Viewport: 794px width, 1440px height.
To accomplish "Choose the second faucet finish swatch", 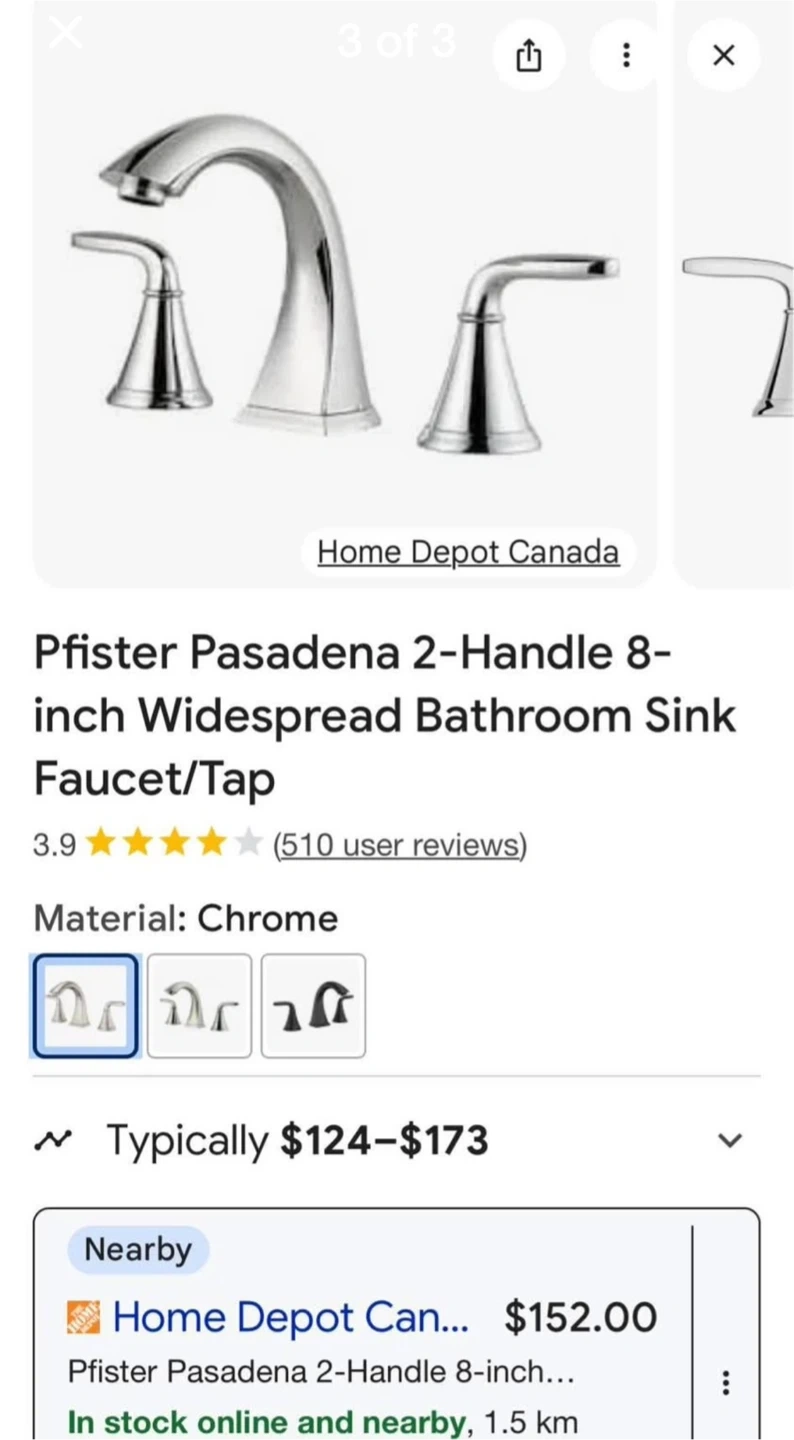I will (x=199, y=1006).
